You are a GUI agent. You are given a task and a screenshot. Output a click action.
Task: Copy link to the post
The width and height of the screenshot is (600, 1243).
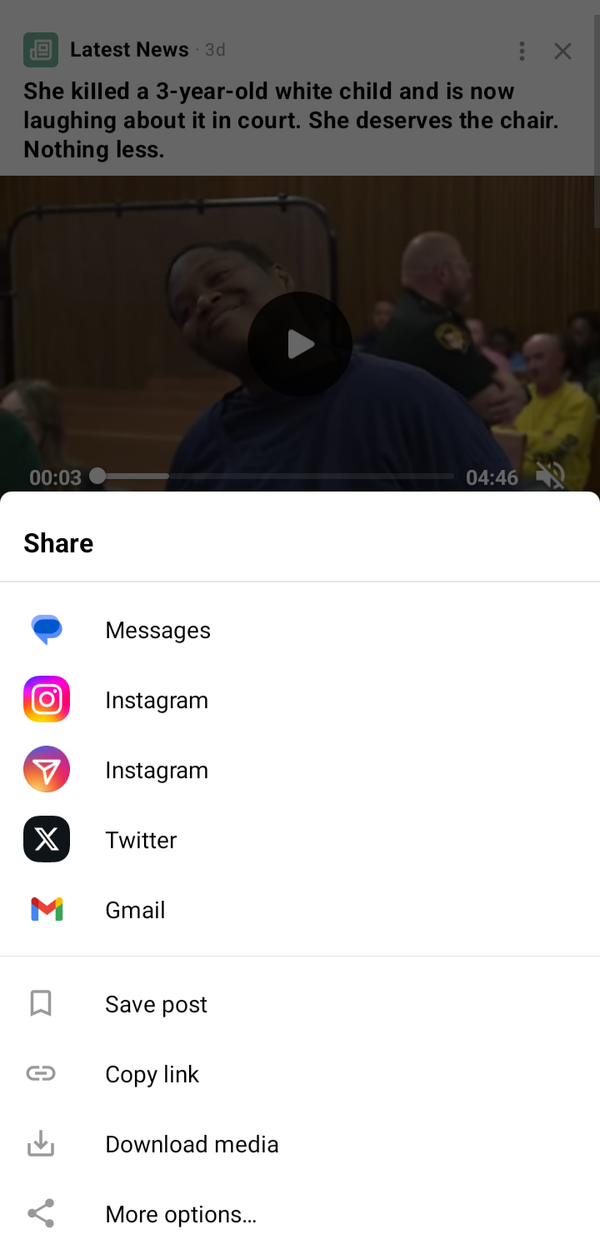point(300,1074)
